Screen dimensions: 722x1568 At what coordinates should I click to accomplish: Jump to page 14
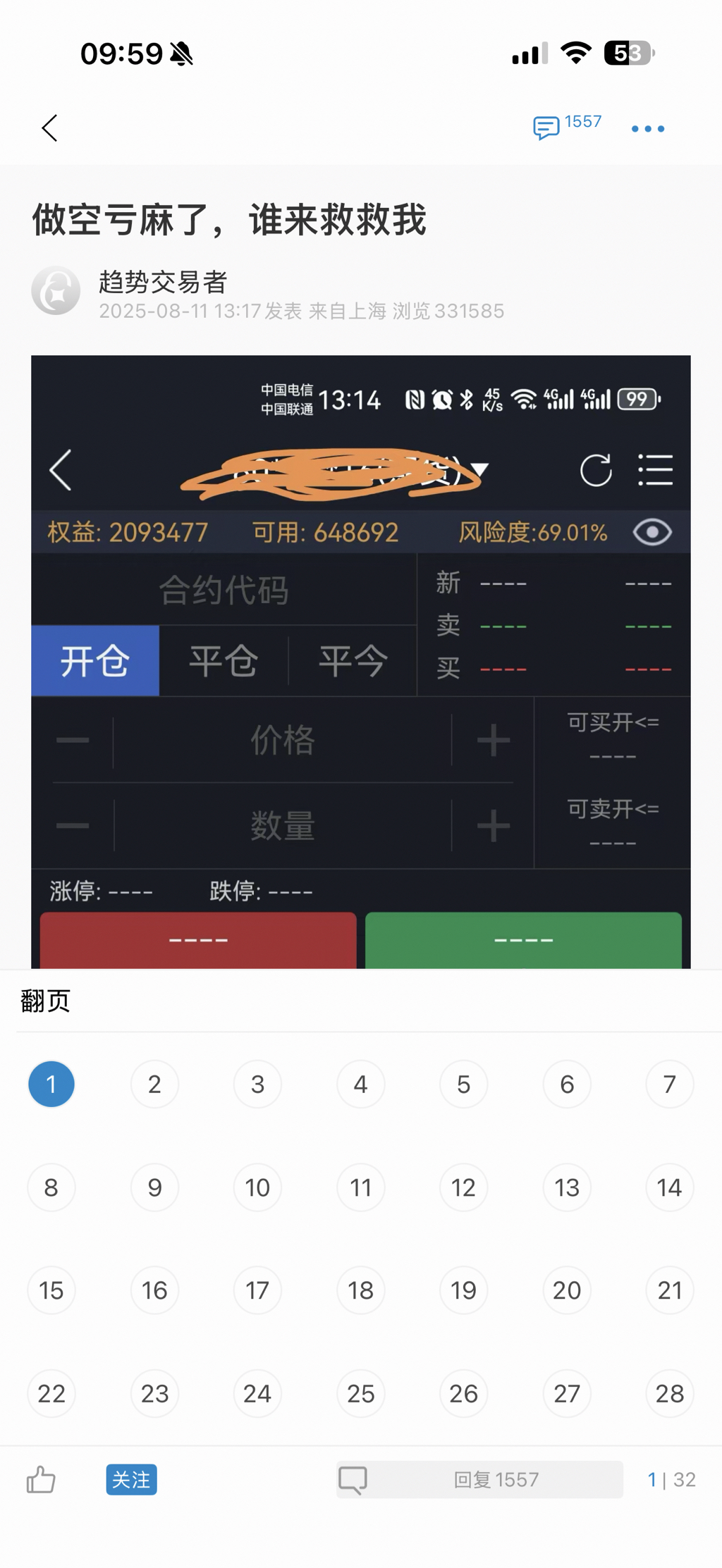(x=669, y=1187)
